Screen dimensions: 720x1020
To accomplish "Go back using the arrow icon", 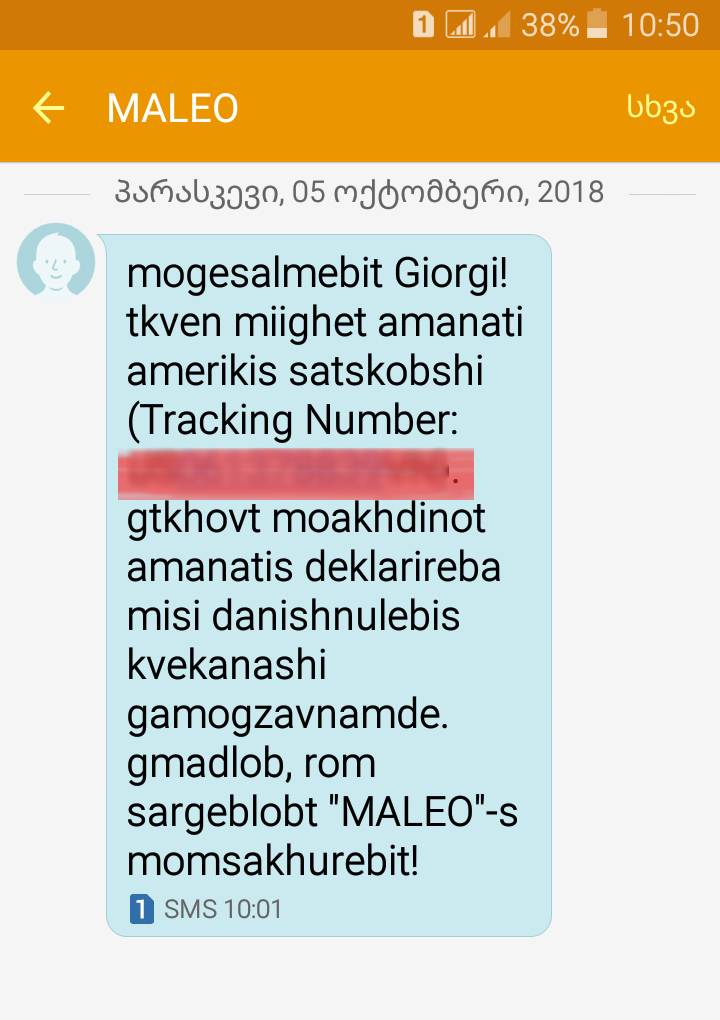I will pos(48,108).
